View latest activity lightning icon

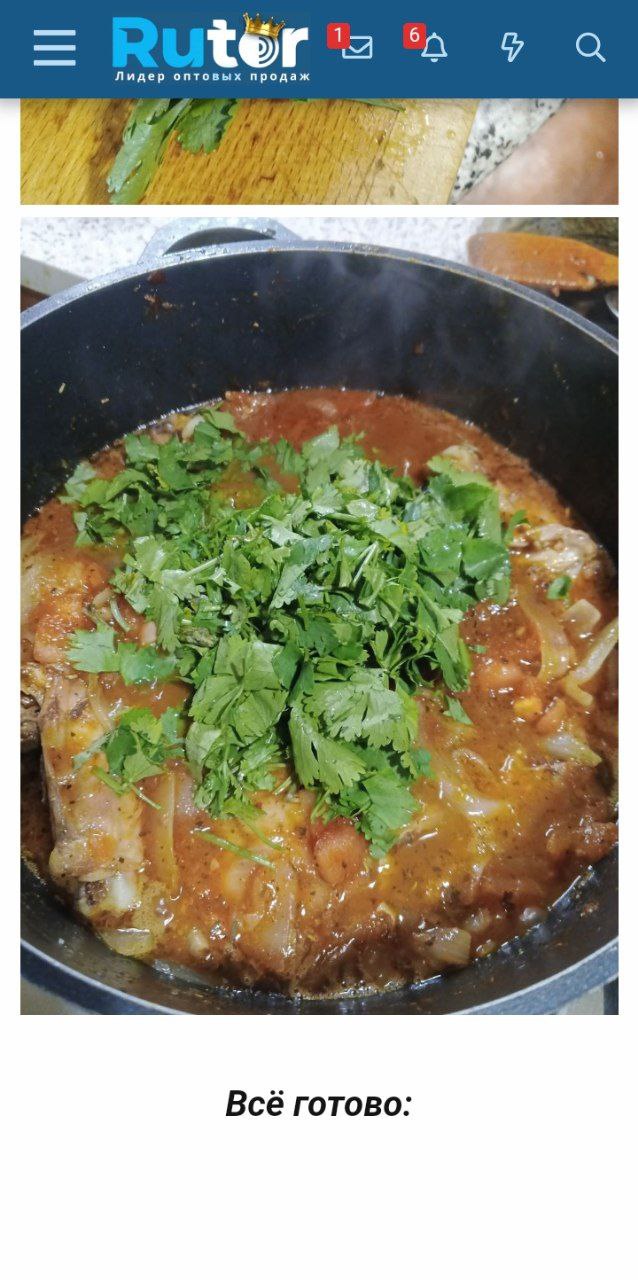[512, 47]
